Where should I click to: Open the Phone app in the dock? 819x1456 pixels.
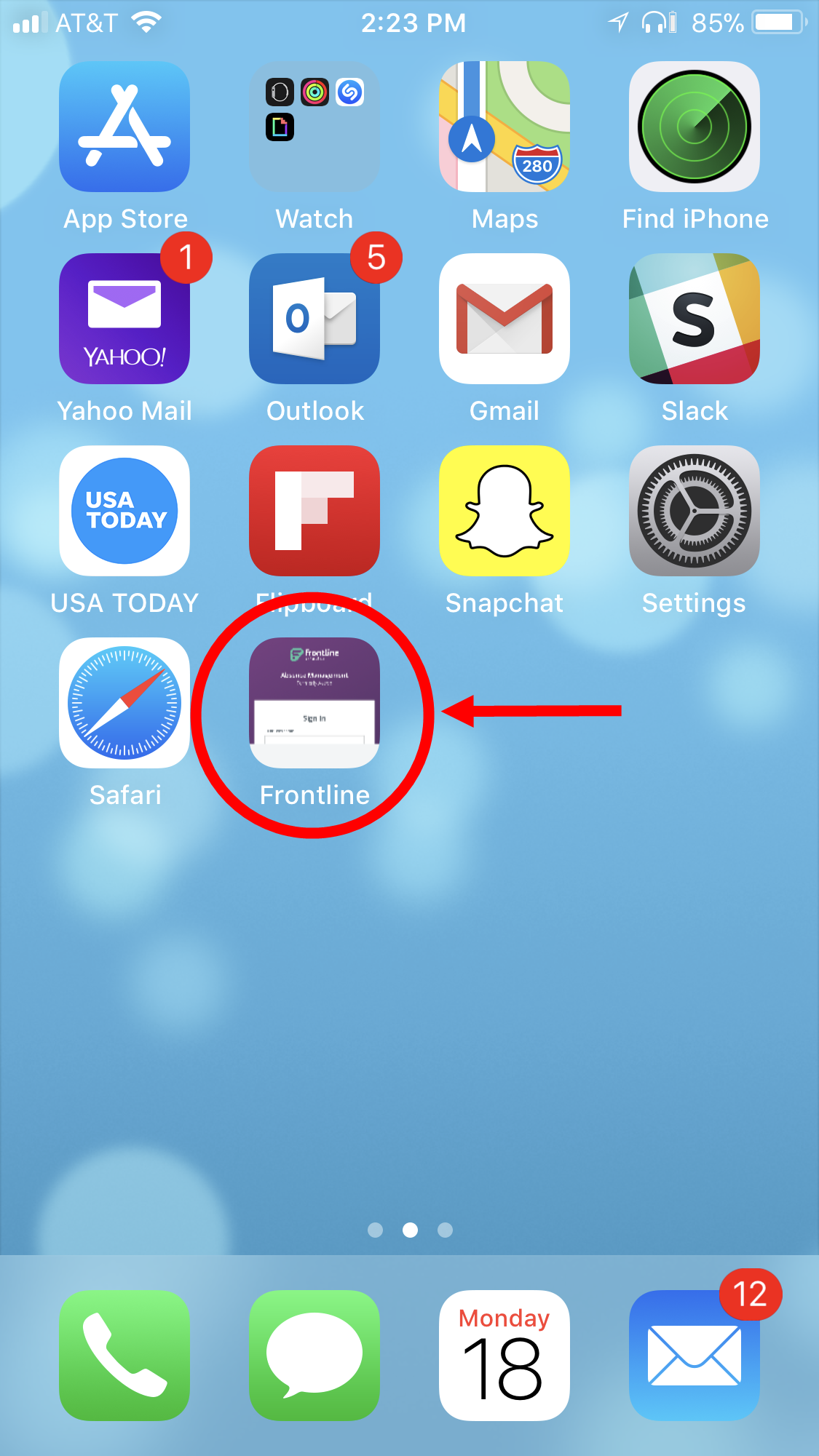[124, 1356]
